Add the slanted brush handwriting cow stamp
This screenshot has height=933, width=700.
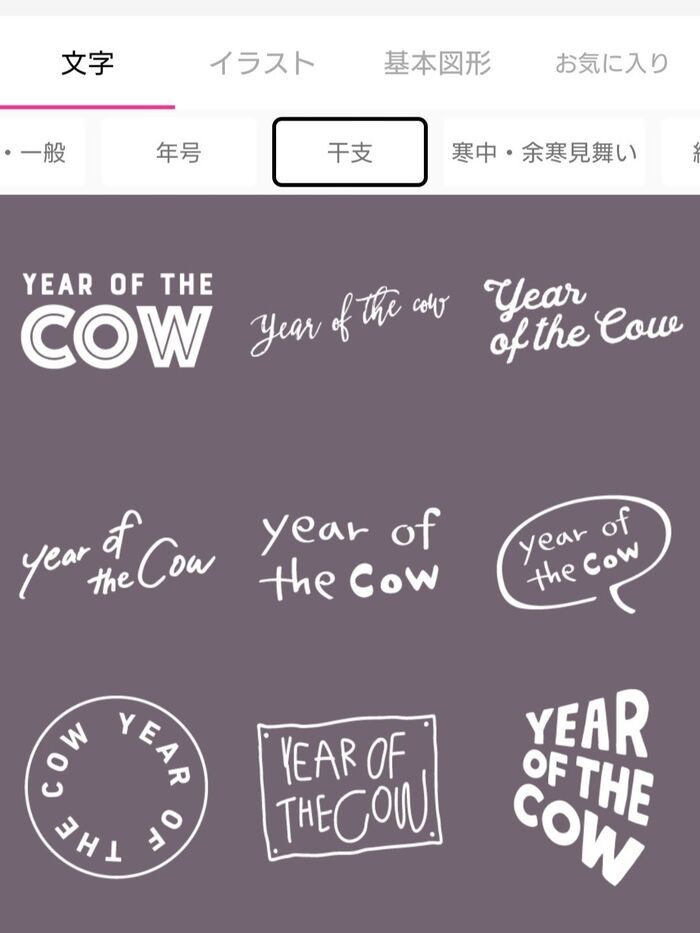(117, 556)
